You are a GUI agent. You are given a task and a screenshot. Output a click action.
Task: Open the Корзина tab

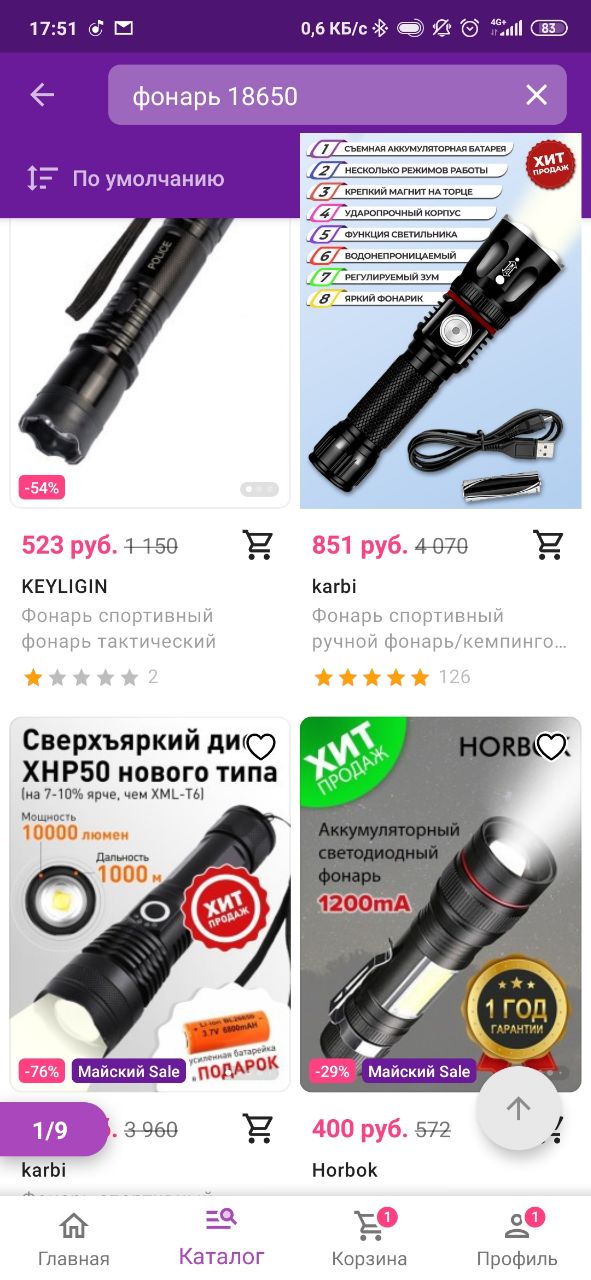pyautogui.click(x=369, y=1240)
